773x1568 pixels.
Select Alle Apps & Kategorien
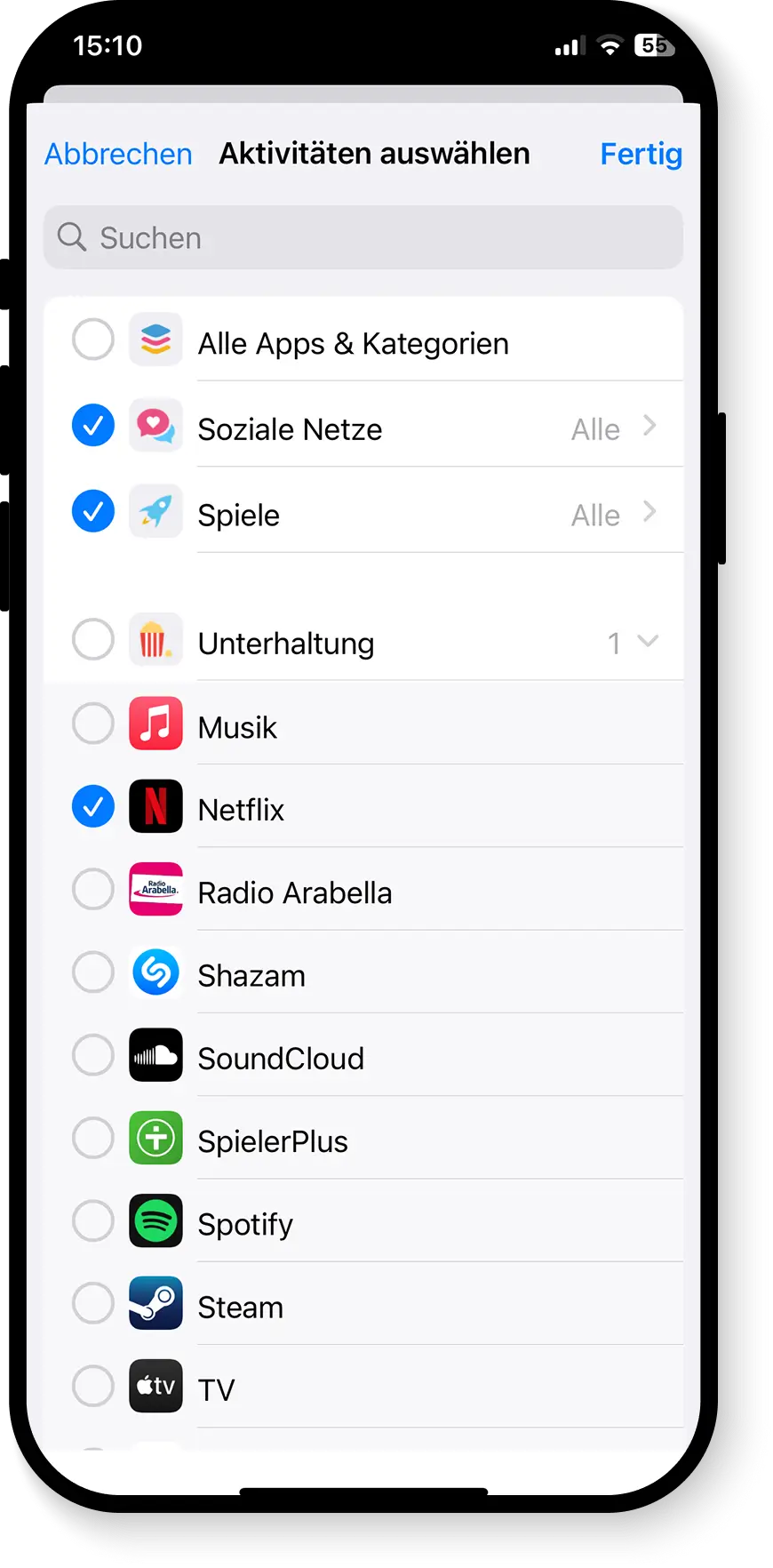tap(93, 340)
